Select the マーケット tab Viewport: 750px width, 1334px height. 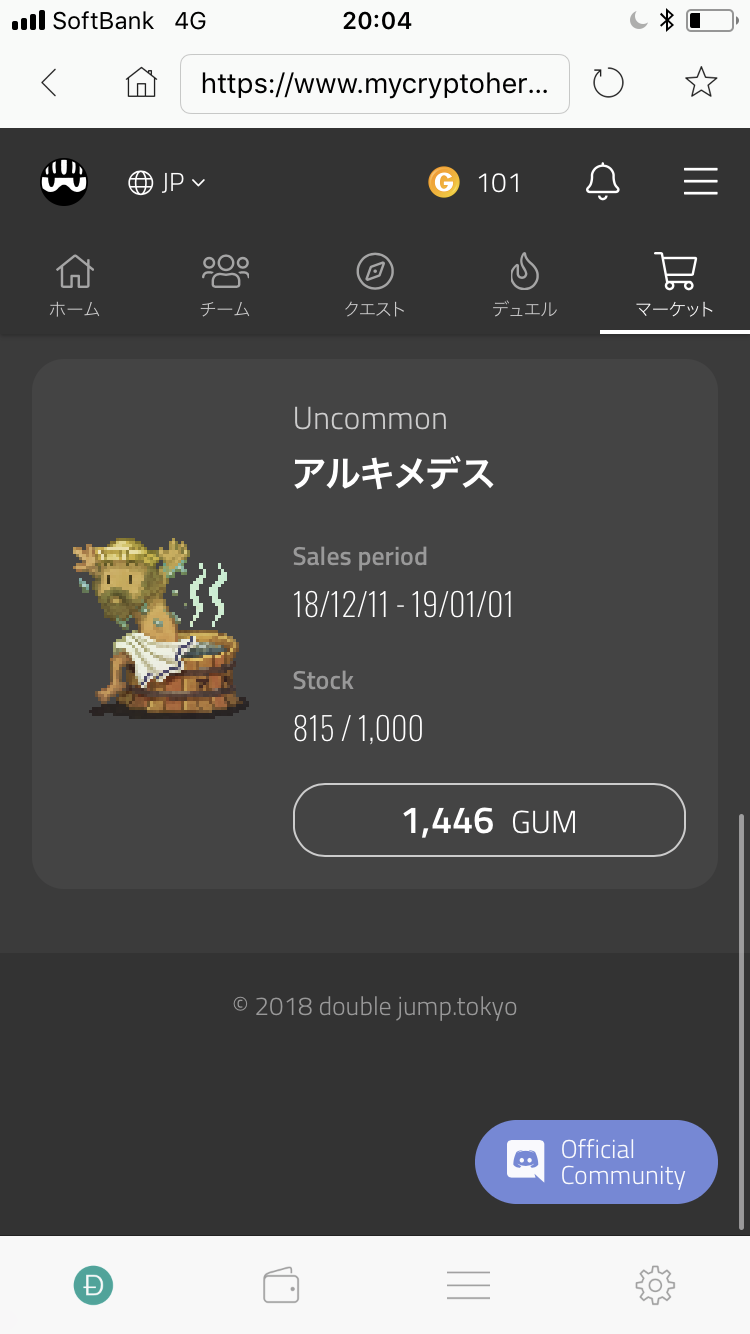(x=675, y=285)
